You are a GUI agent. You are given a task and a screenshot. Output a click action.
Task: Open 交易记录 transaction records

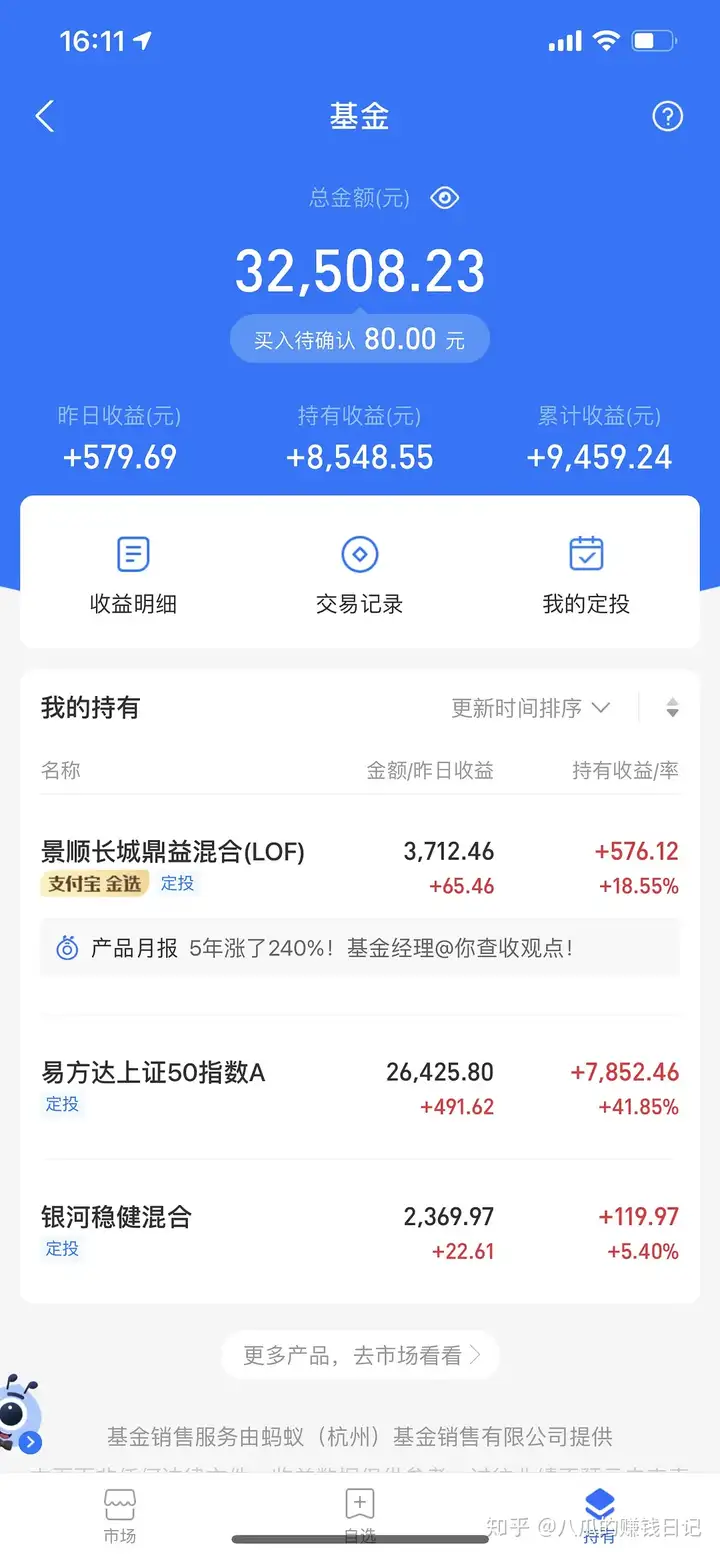click(359, 575)
